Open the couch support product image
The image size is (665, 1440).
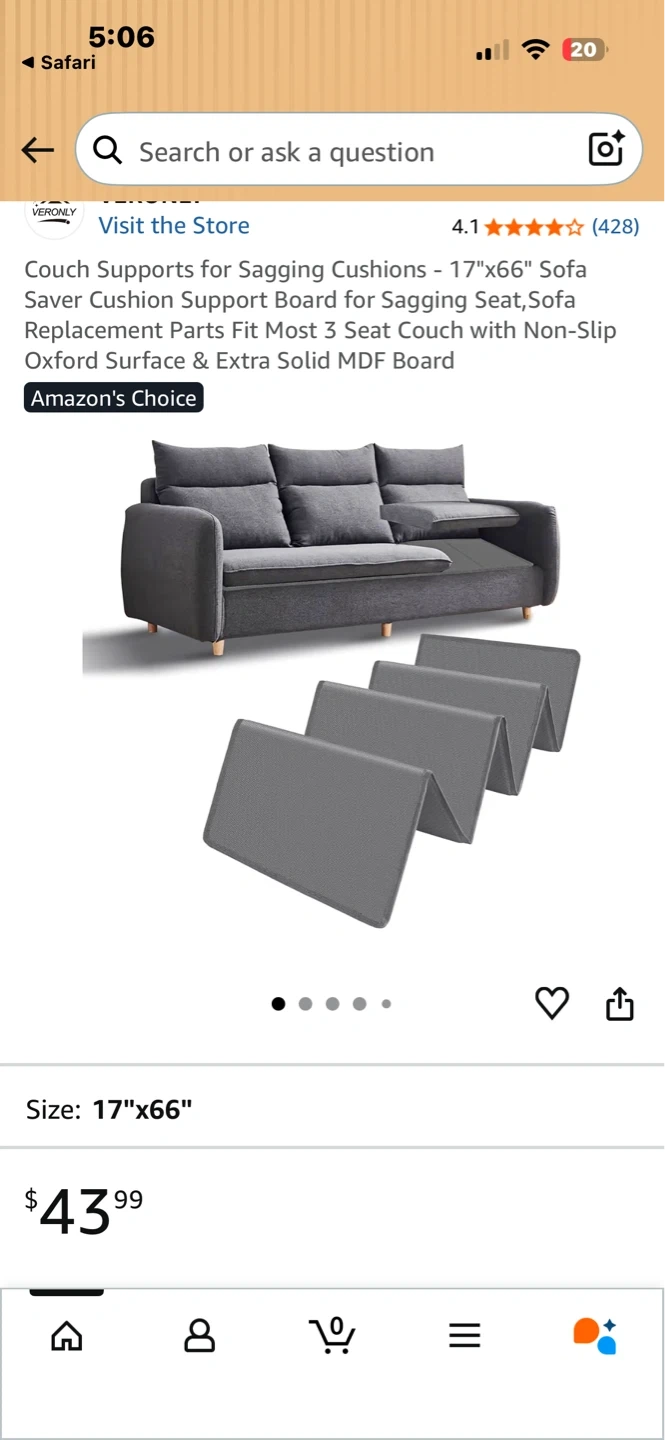(332, 680)
